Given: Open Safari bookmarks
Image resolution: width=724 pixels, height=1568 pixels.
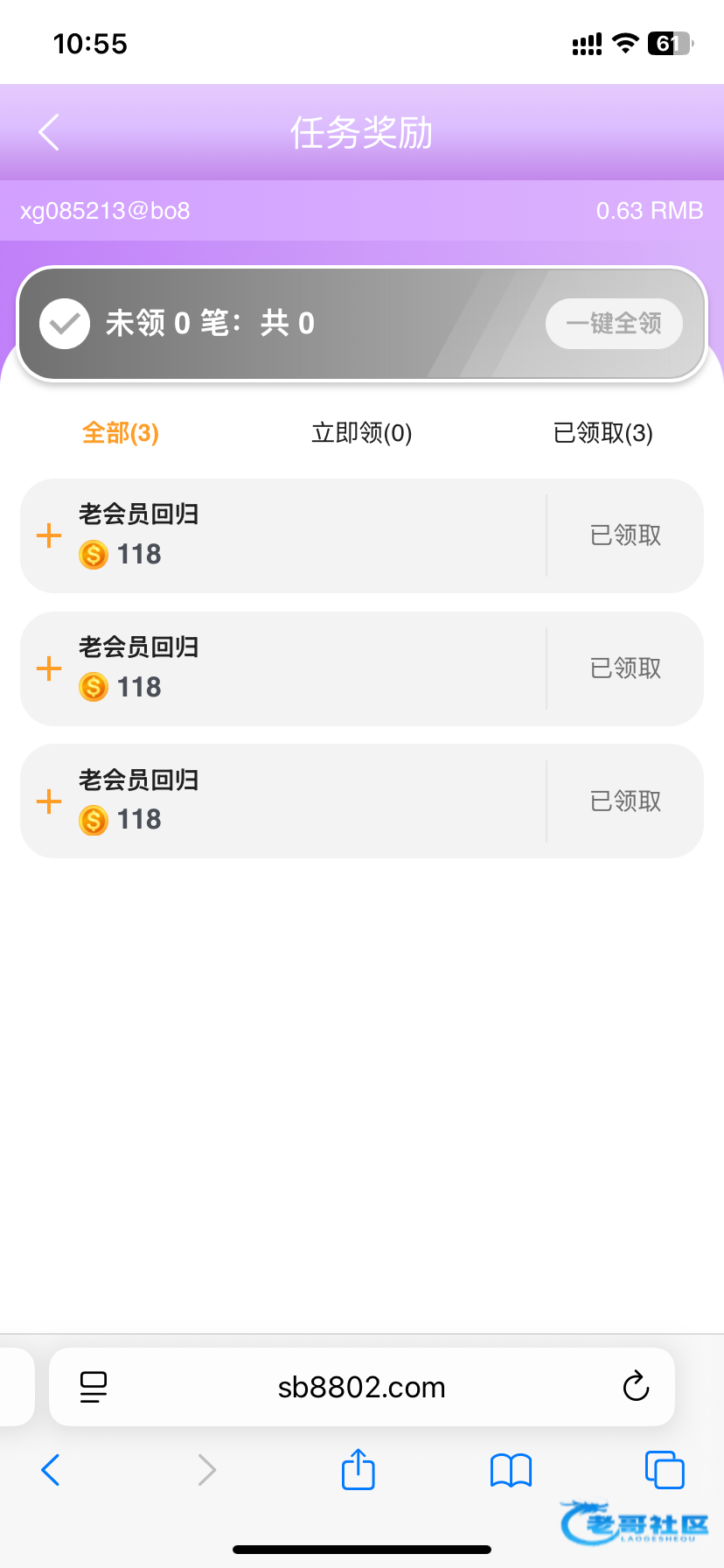Looking at the screenshot, I should pos(512,1470).
